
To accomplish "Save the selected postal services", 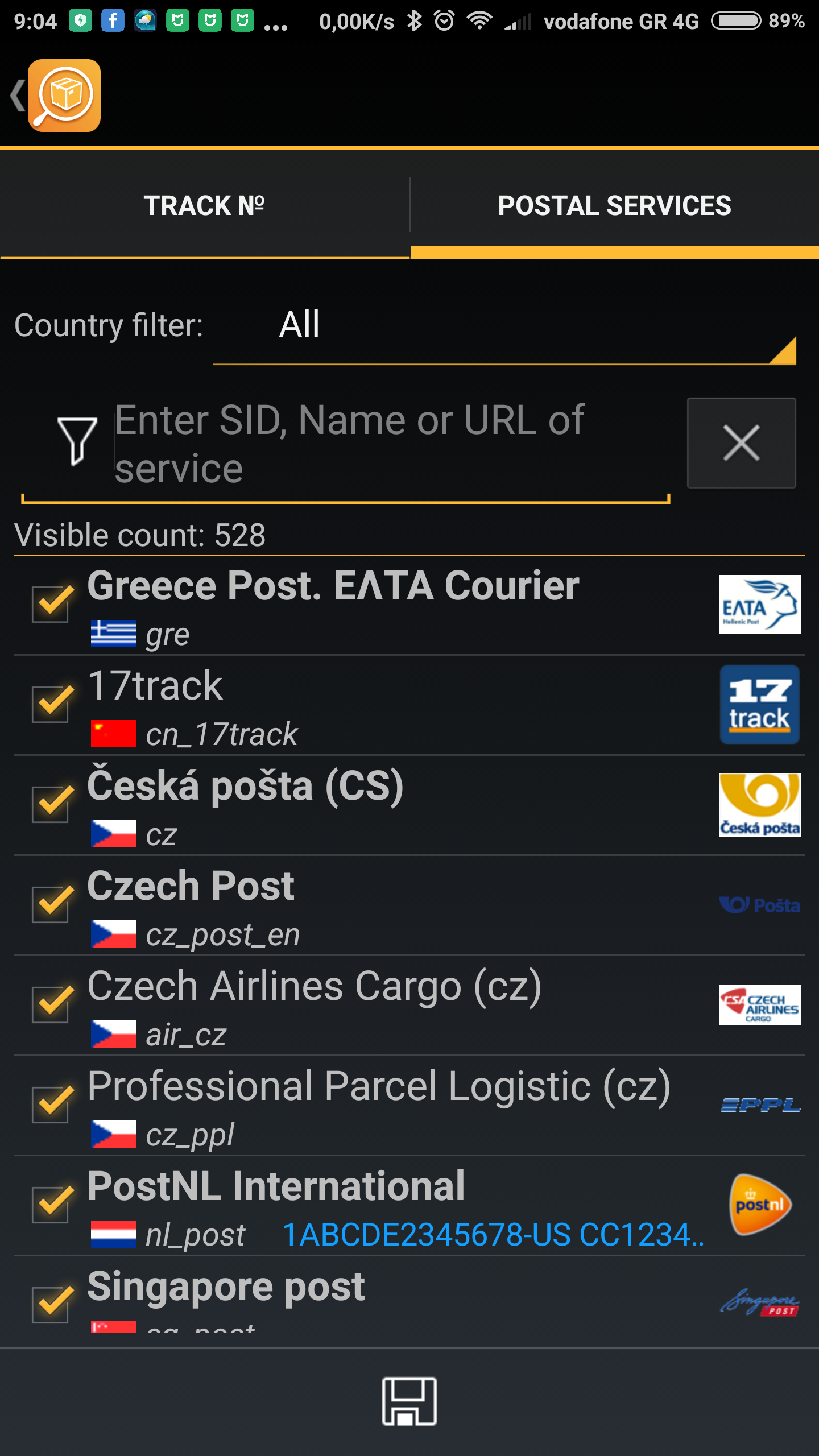I will click(x=409, y=1401).
